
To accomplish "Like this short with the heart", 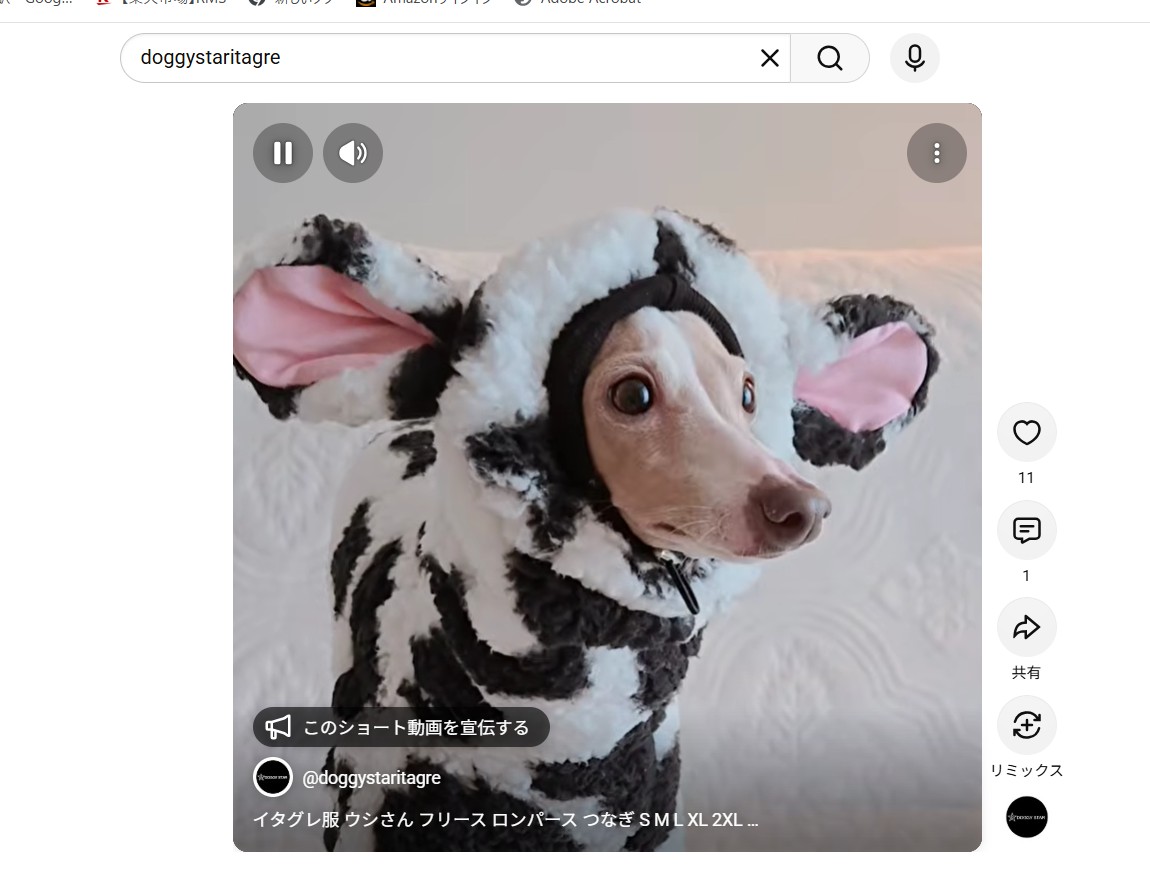I will [x=1026, y=432].
